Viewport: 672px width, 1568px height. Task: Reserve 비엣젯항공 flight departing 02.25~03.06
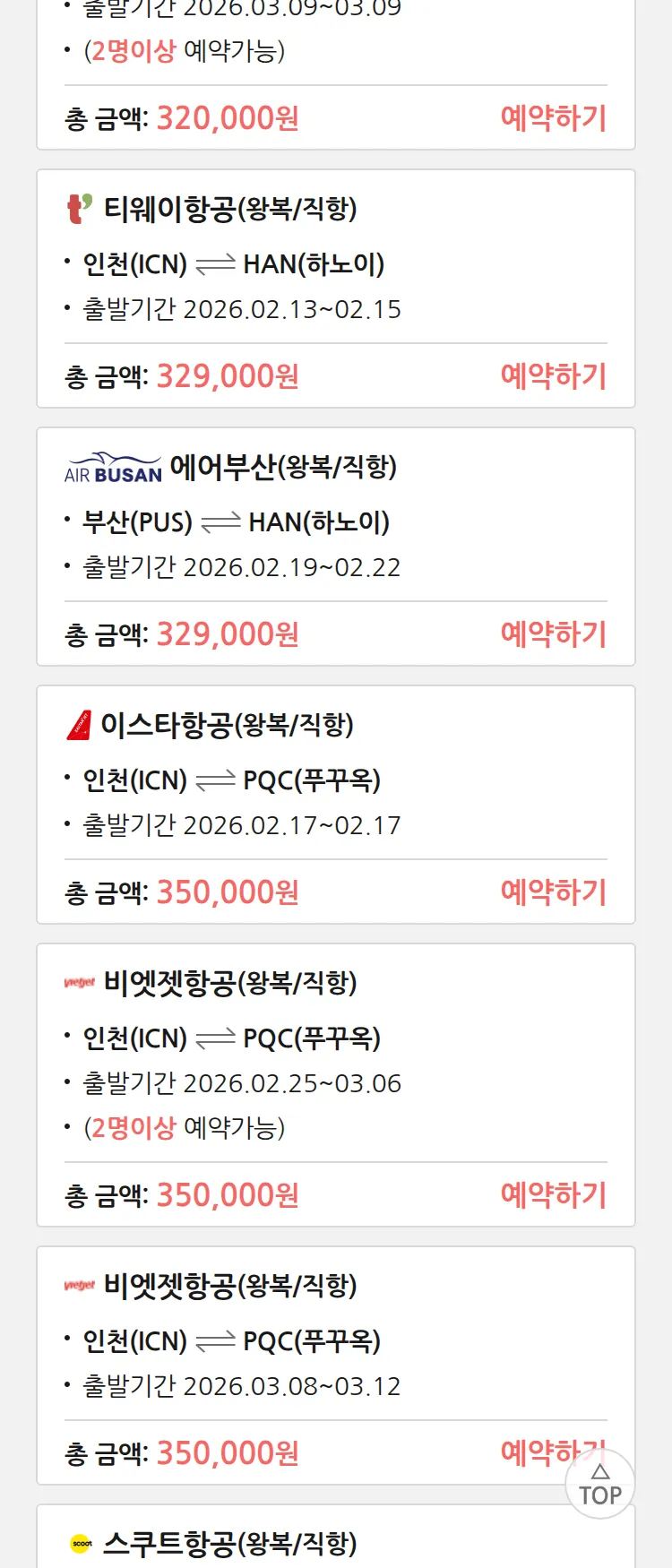[553, 1195]
